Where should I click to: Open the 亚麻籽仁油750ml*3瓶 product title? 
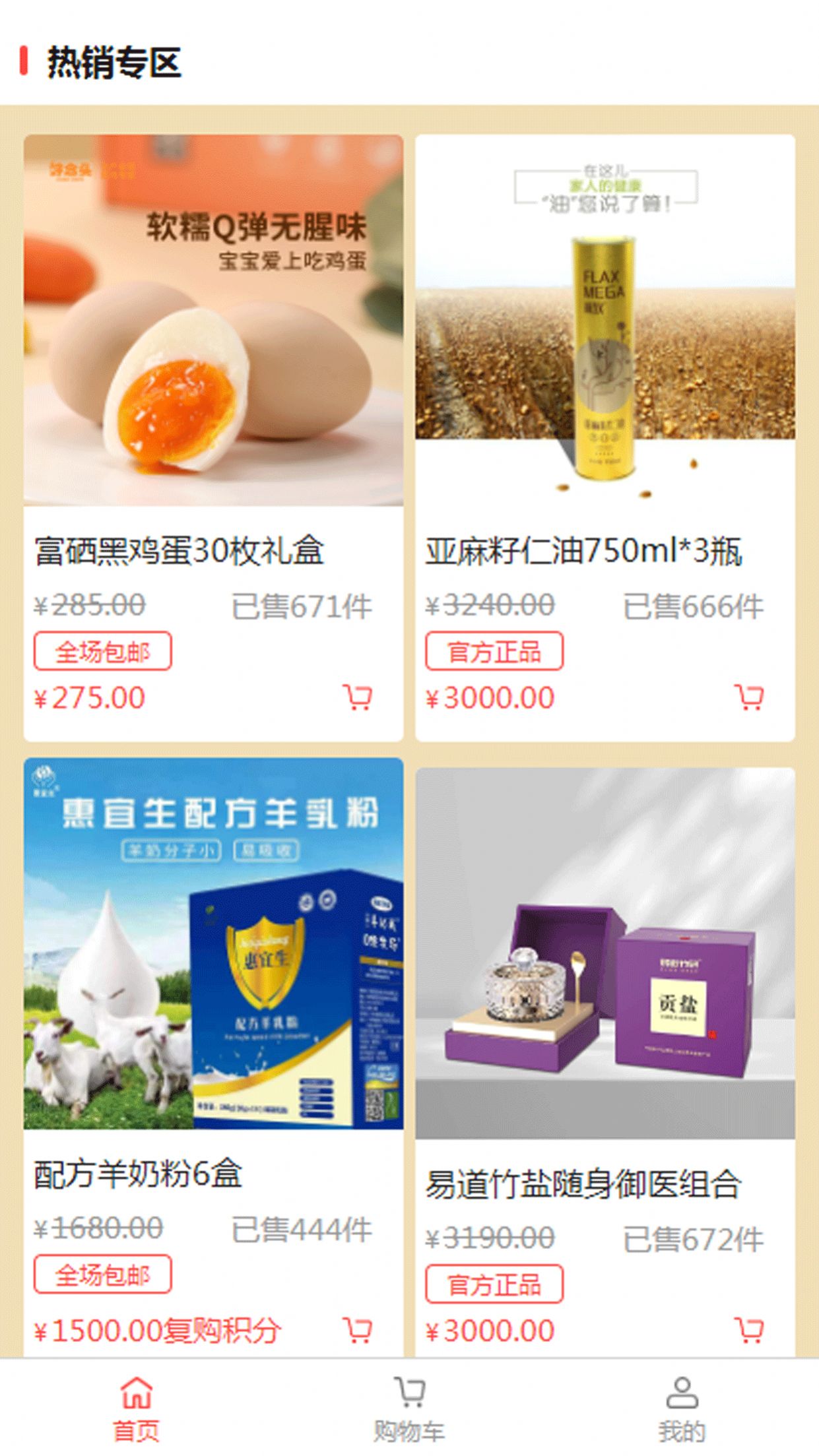pos(583,555)
